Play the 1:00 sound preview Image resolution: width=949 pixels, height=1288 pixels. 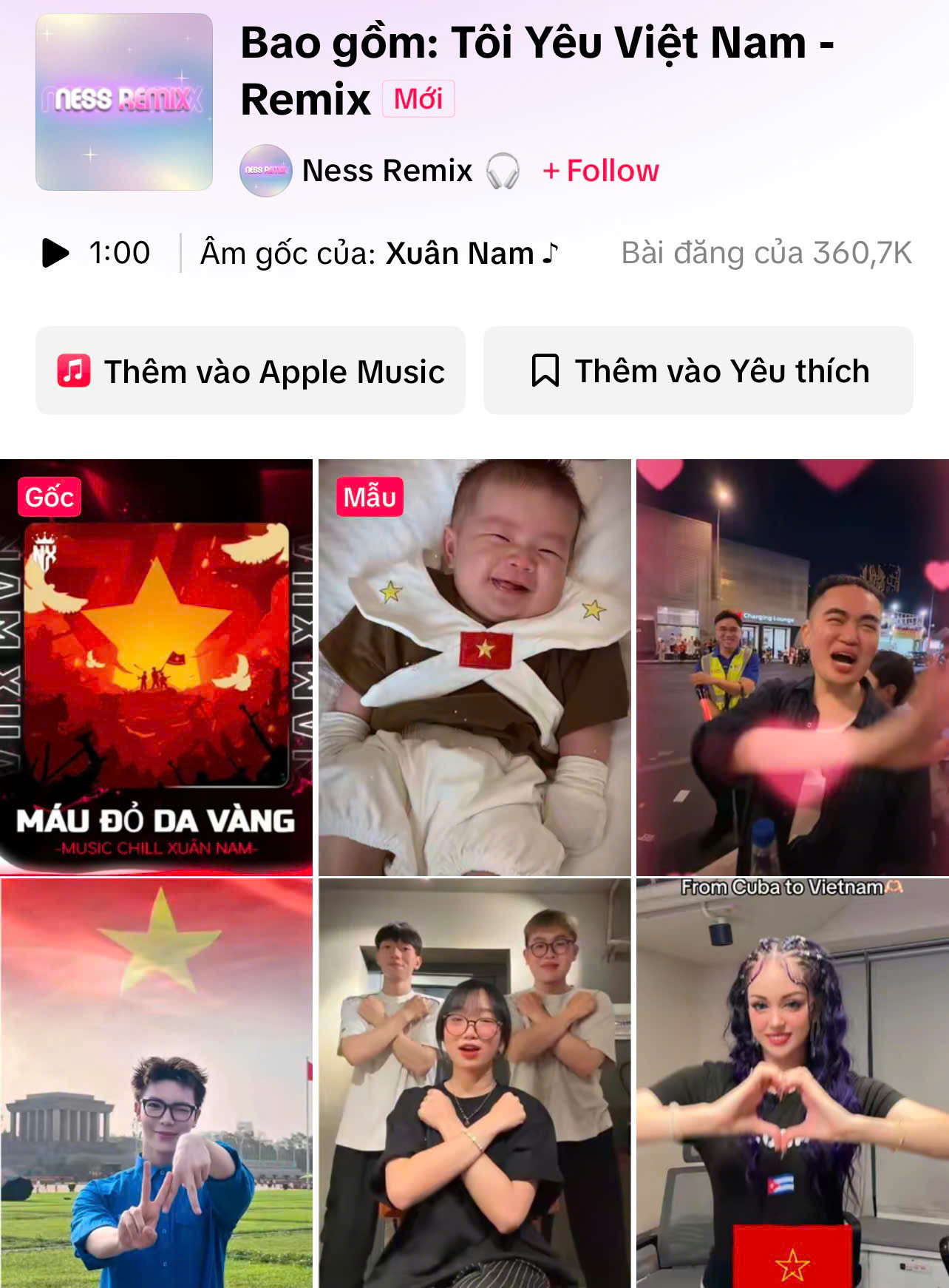coord(56,253)
